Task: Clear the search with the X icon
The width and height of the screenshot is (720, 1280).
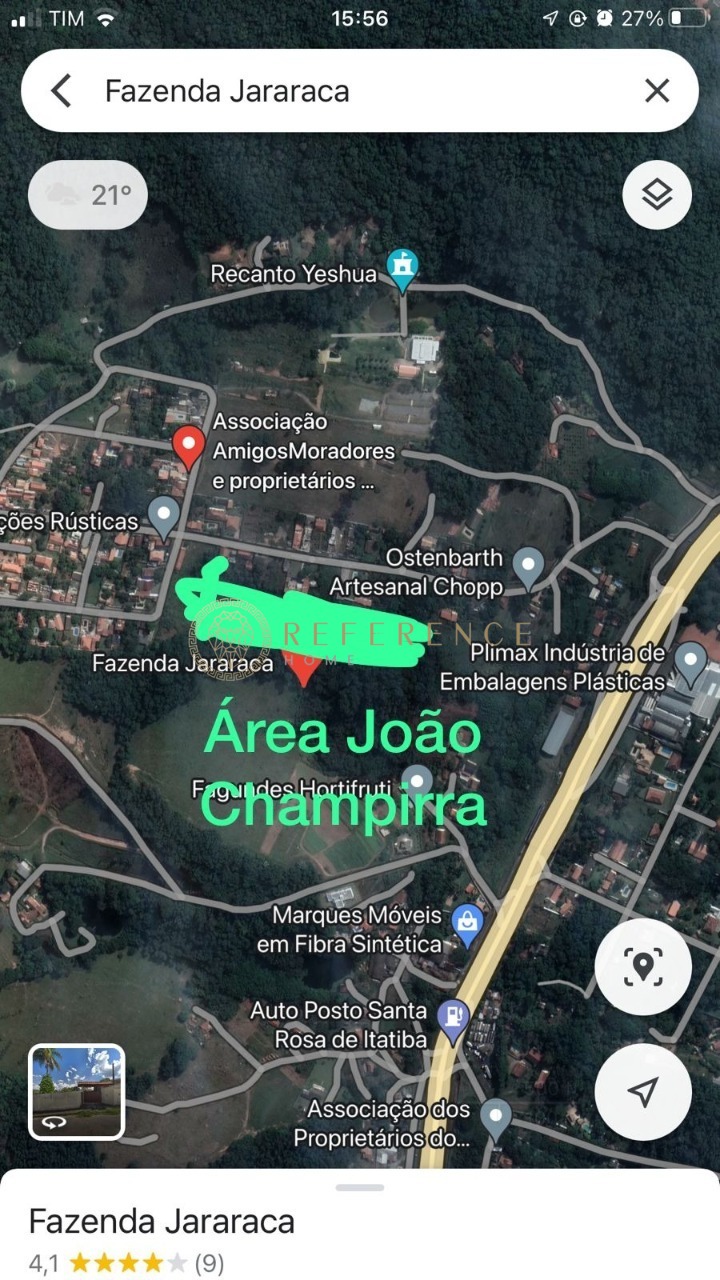Action: tap(657, 91)
